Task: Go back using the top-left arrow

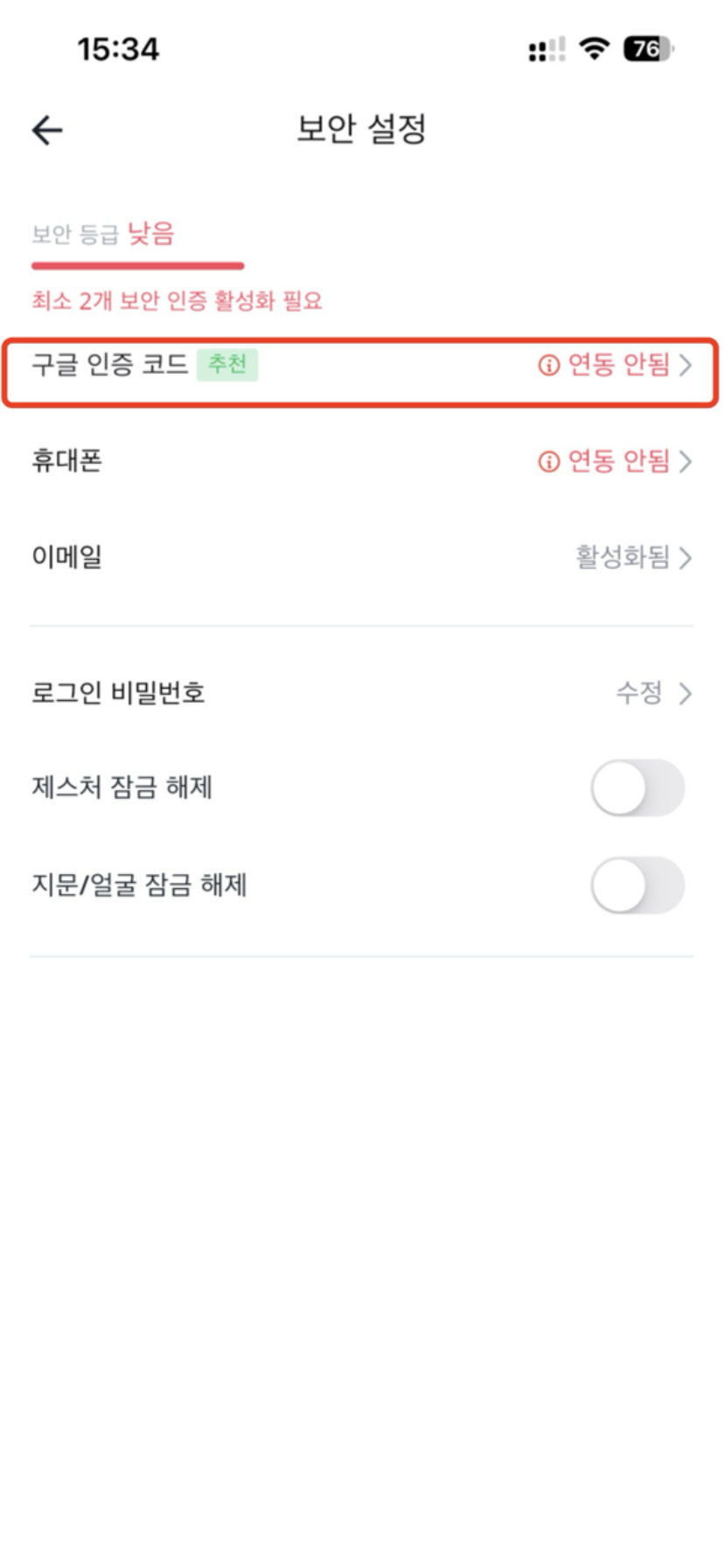Action: click(x=47, y=130)
